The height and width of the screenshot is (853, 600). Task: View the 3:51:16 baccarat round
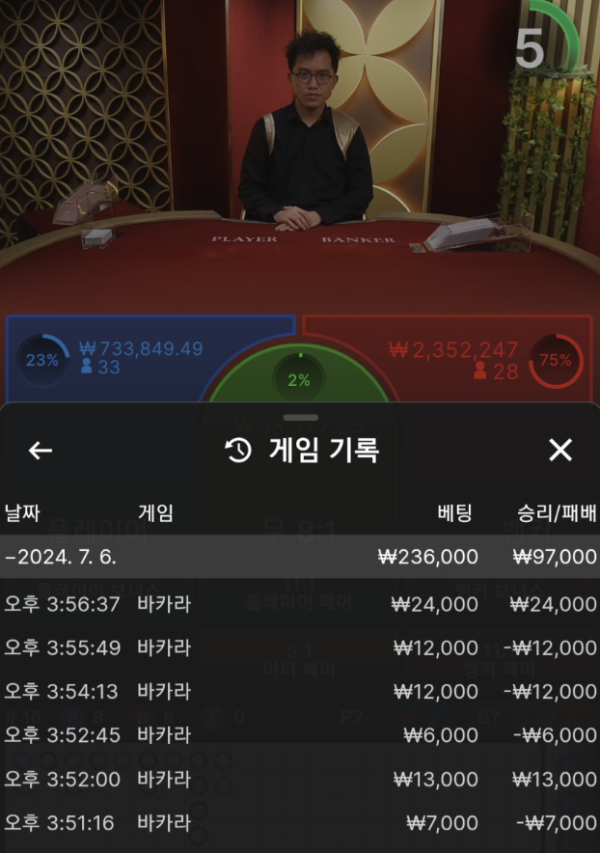click(x=300, y=823)
